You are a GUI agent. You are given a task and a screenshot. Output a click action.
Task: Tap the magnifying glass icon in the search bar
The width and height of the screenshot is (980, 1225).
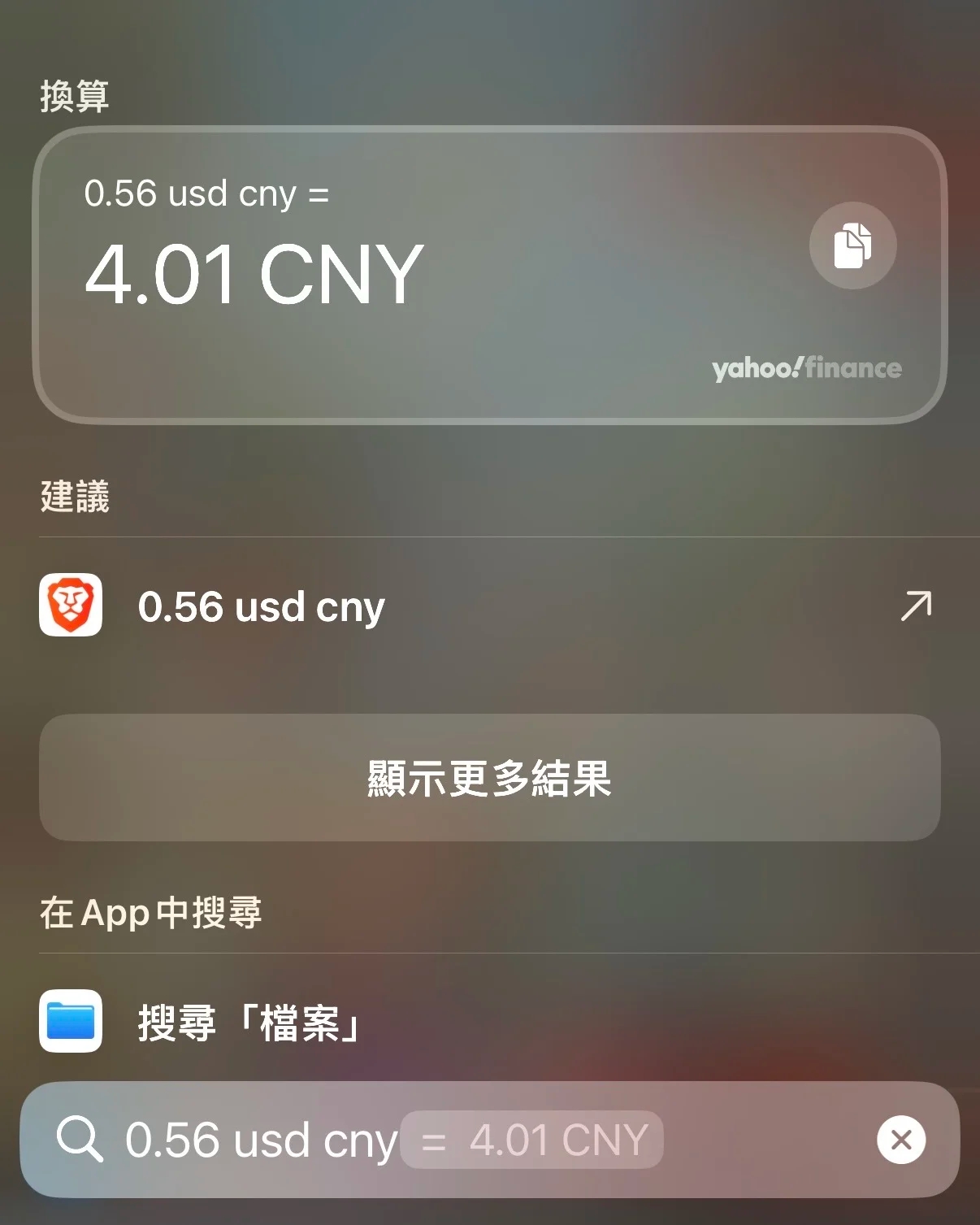[81, 1138]
